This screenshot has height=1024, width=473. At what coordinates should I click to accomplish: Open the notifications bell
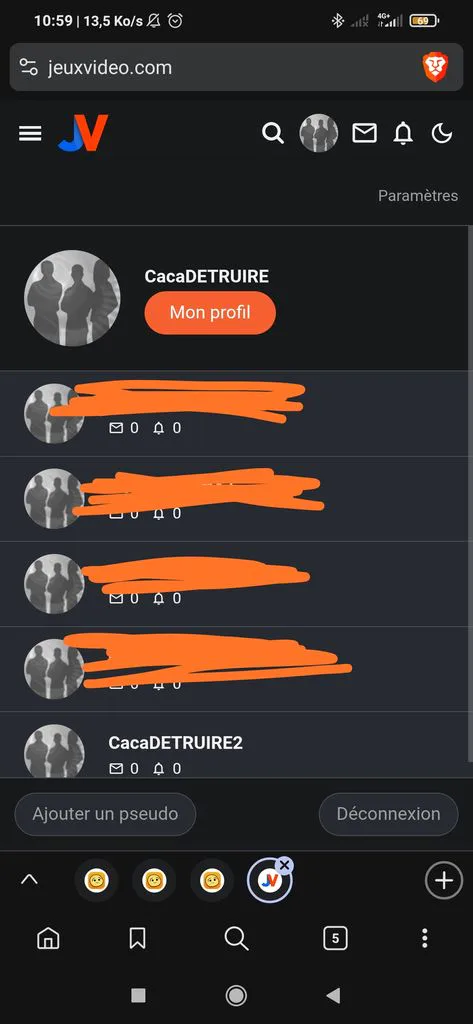(403, 133)
